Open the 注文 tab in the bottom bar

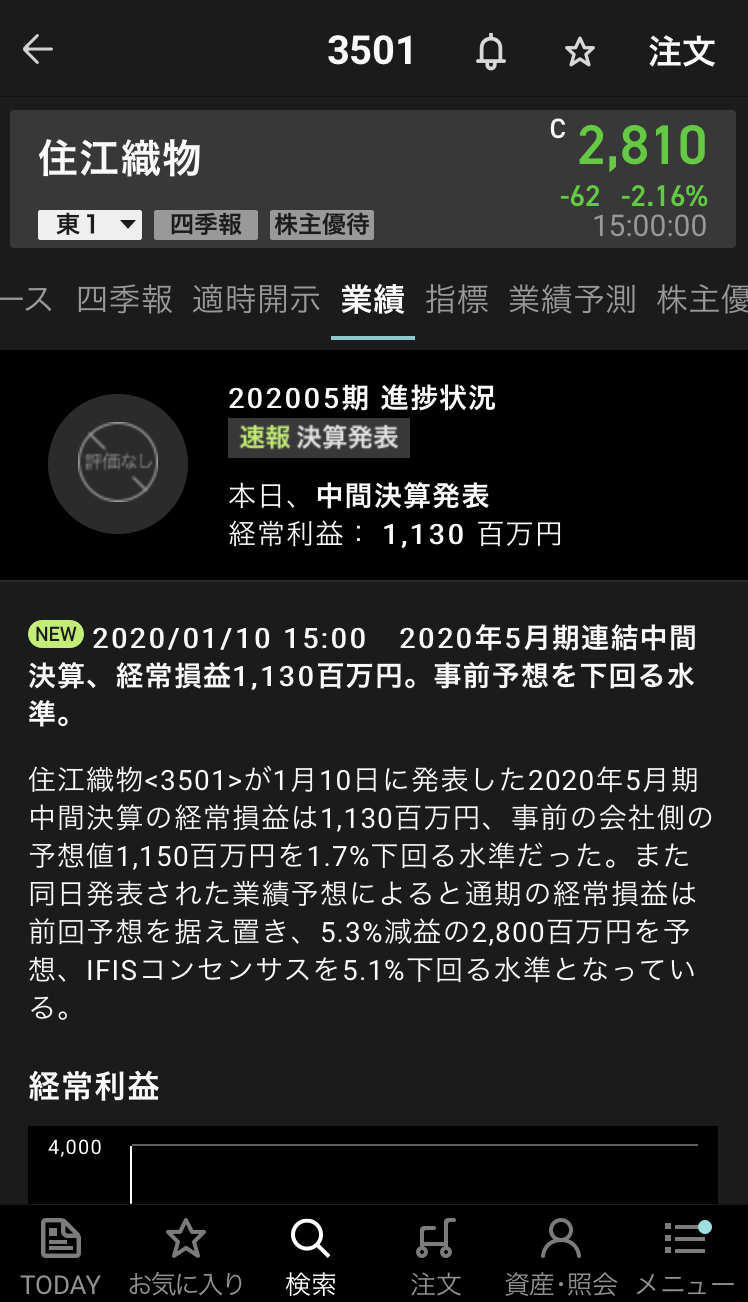point(436,1255)
